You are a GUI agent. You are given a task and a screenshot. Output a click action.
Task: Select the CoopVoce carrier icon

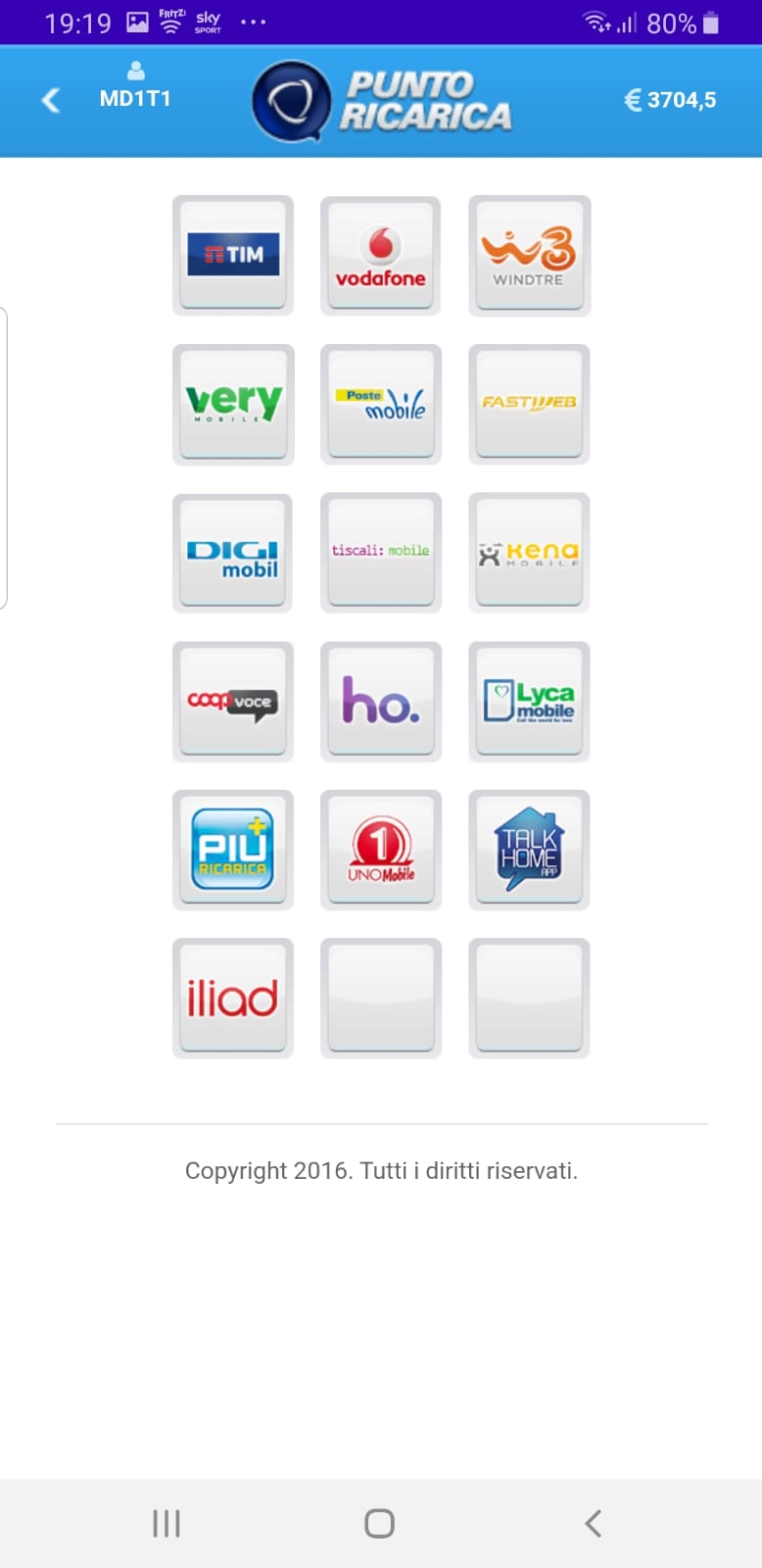pyautogui.click(x=232, y=702)
